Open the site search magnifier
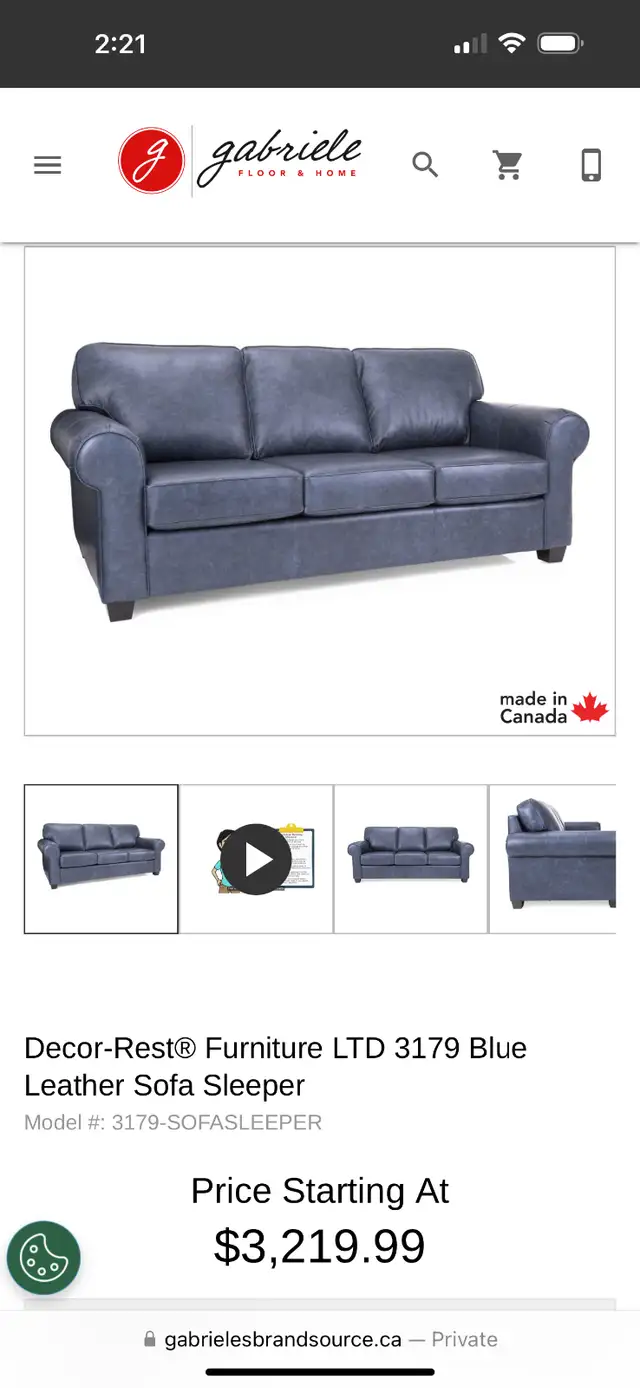This screenshot has width=640, height=1388. point(425,165)
